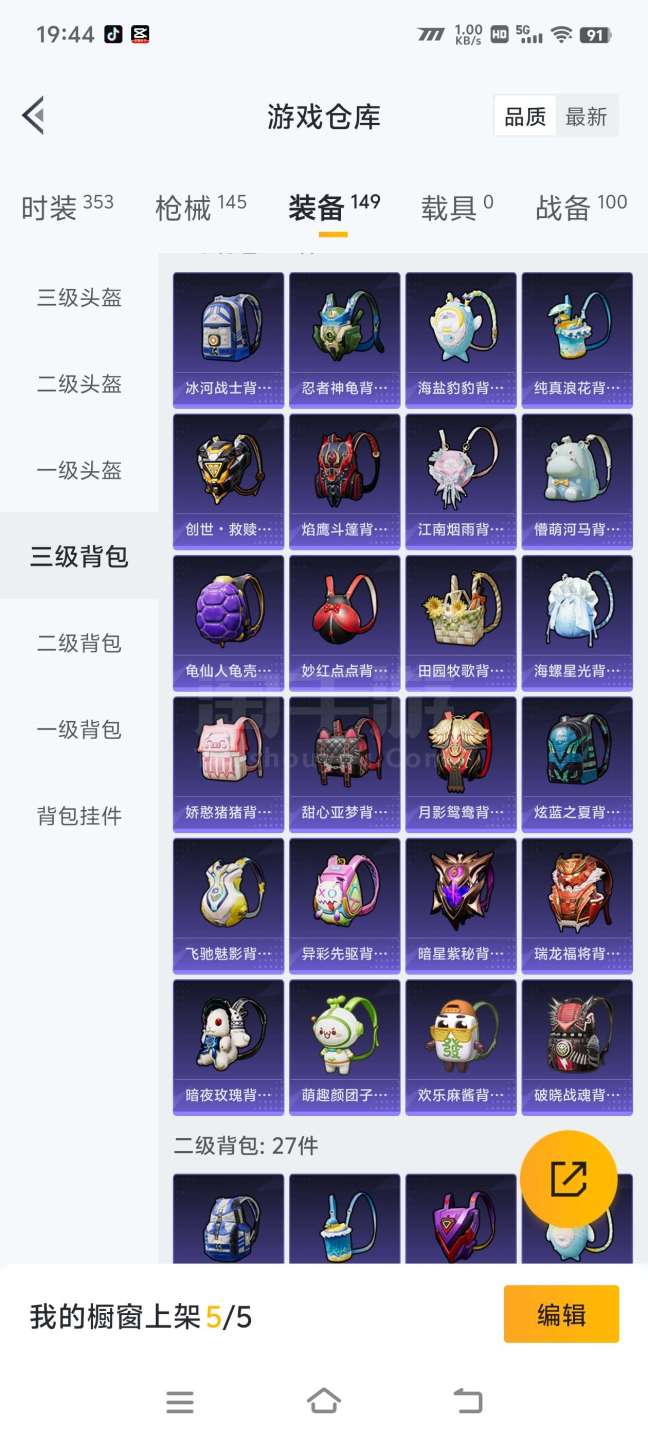Open 背包挂件 category
Screen dimensions: 648x1440
click(x=79, y=816)
